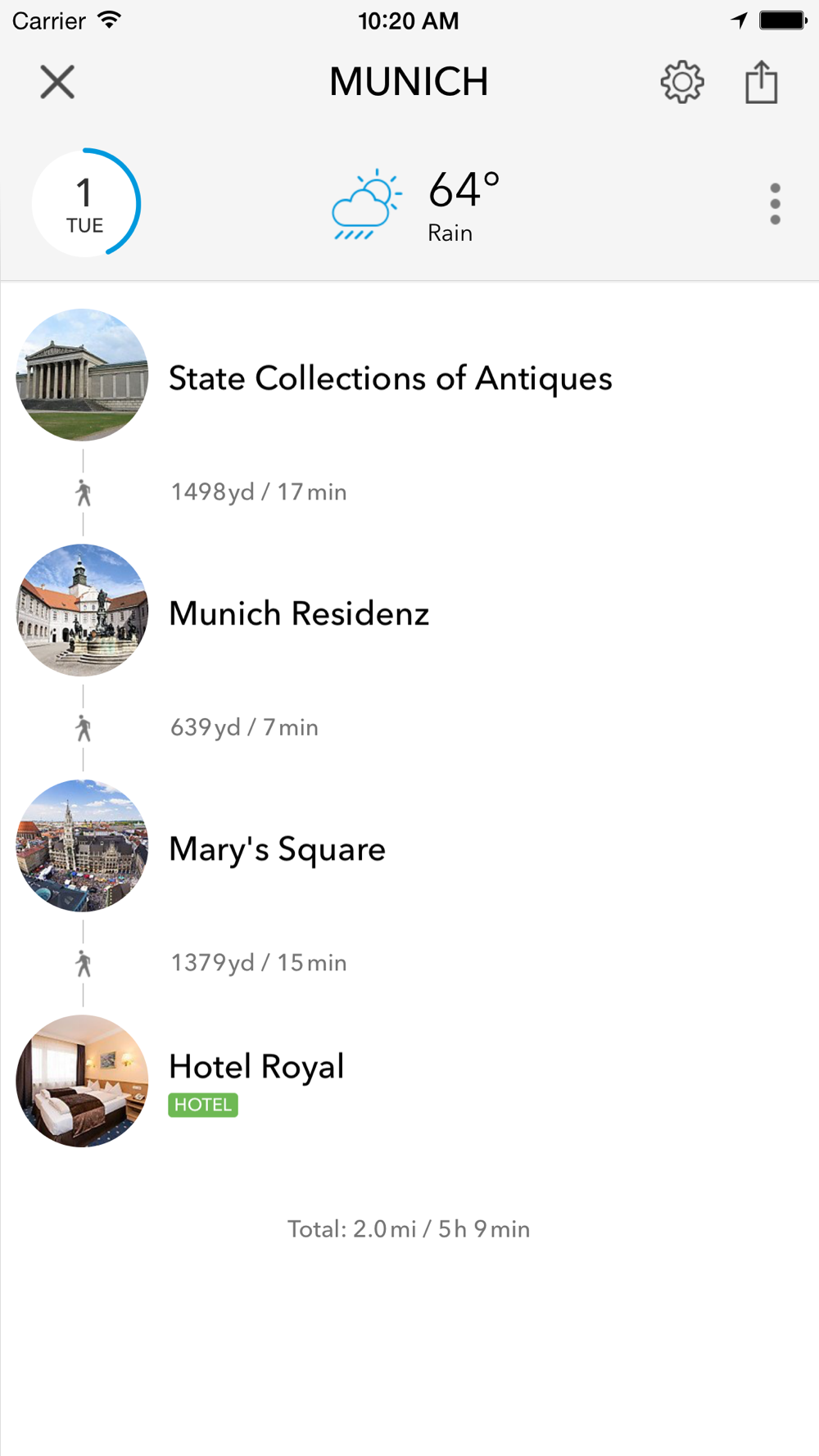
Task: Close the Munich trip screen
Action: point(57,82)
